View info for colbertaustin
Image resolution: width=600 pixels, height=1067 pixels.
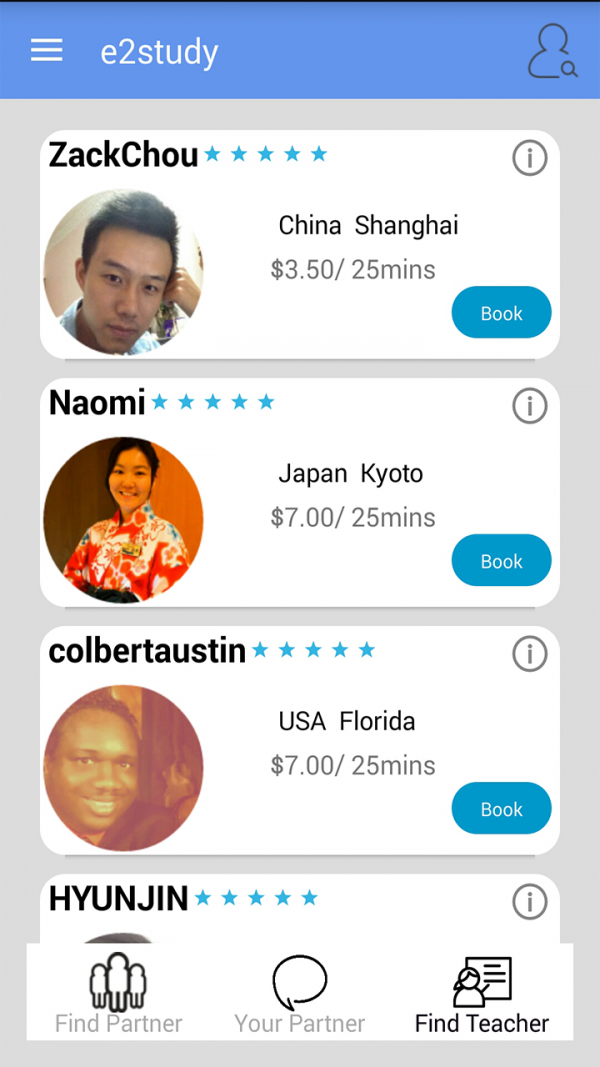pos(529,654)
